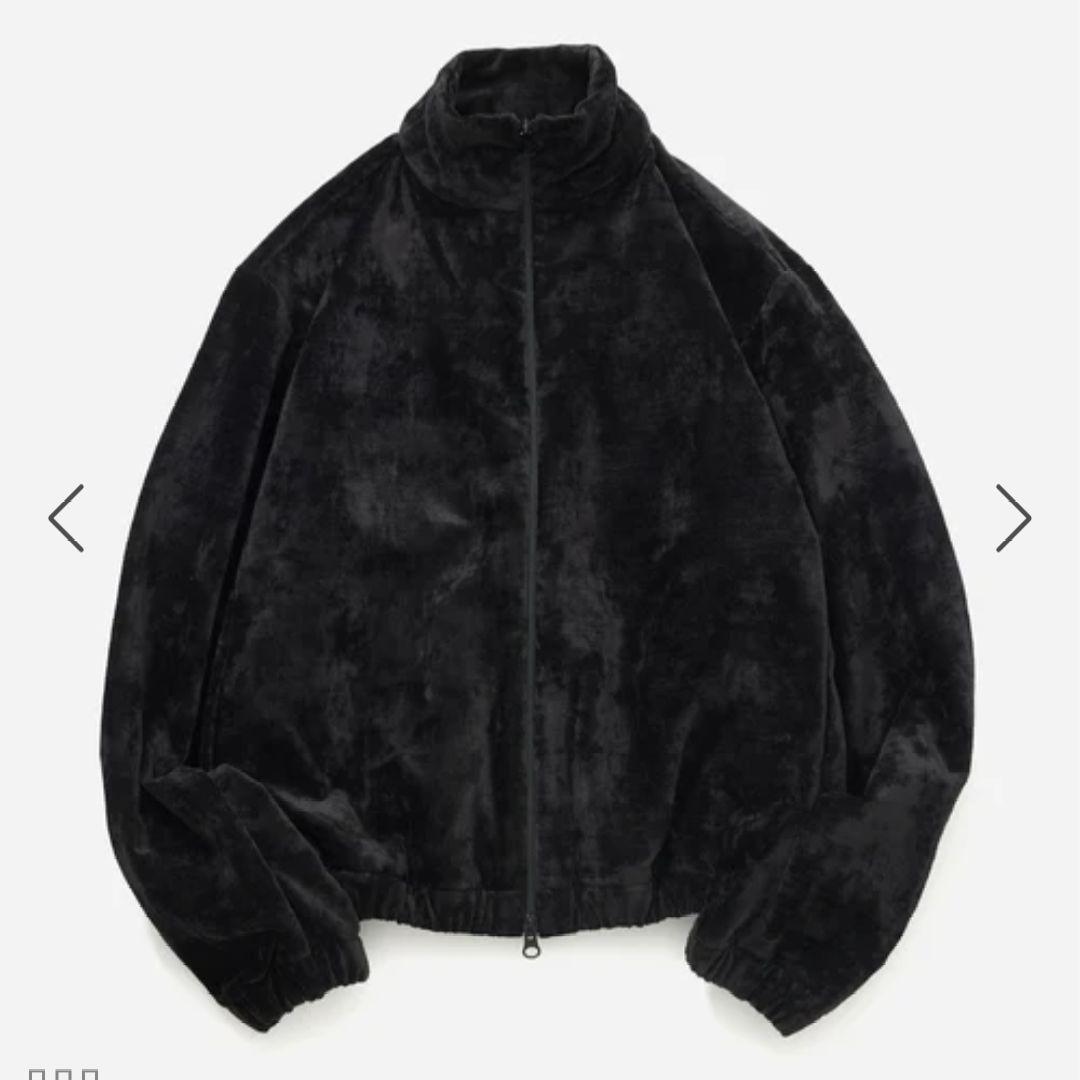Show the previous product image
This screenshot has width=1080, height=1080.
pos(66,518)
